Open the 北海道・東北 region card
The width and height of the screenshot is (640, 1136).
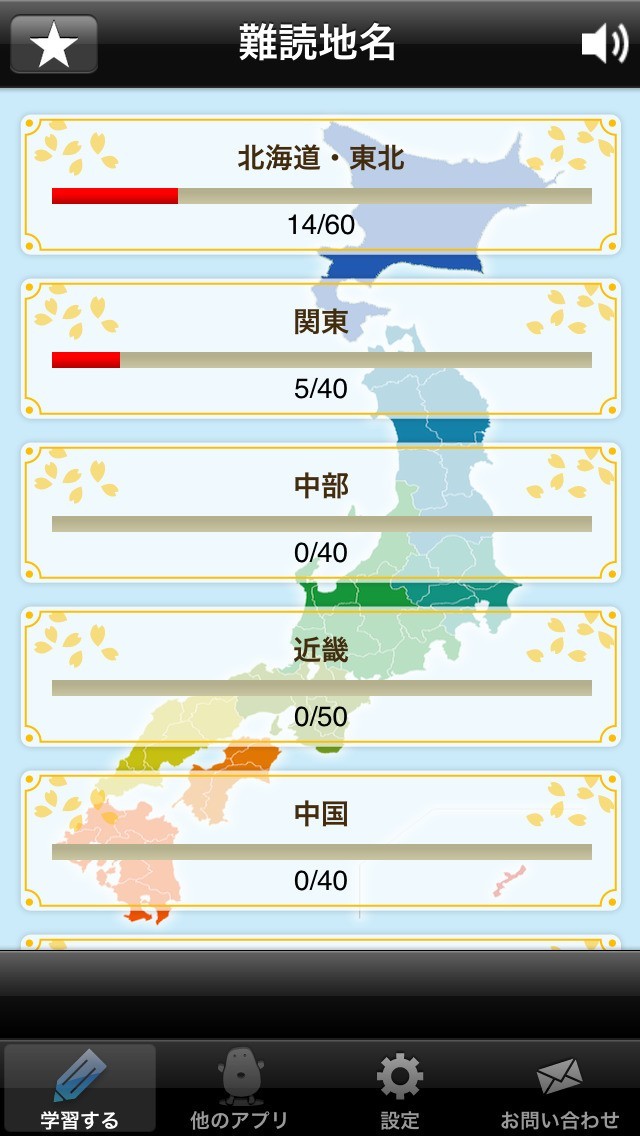[320, 185]
